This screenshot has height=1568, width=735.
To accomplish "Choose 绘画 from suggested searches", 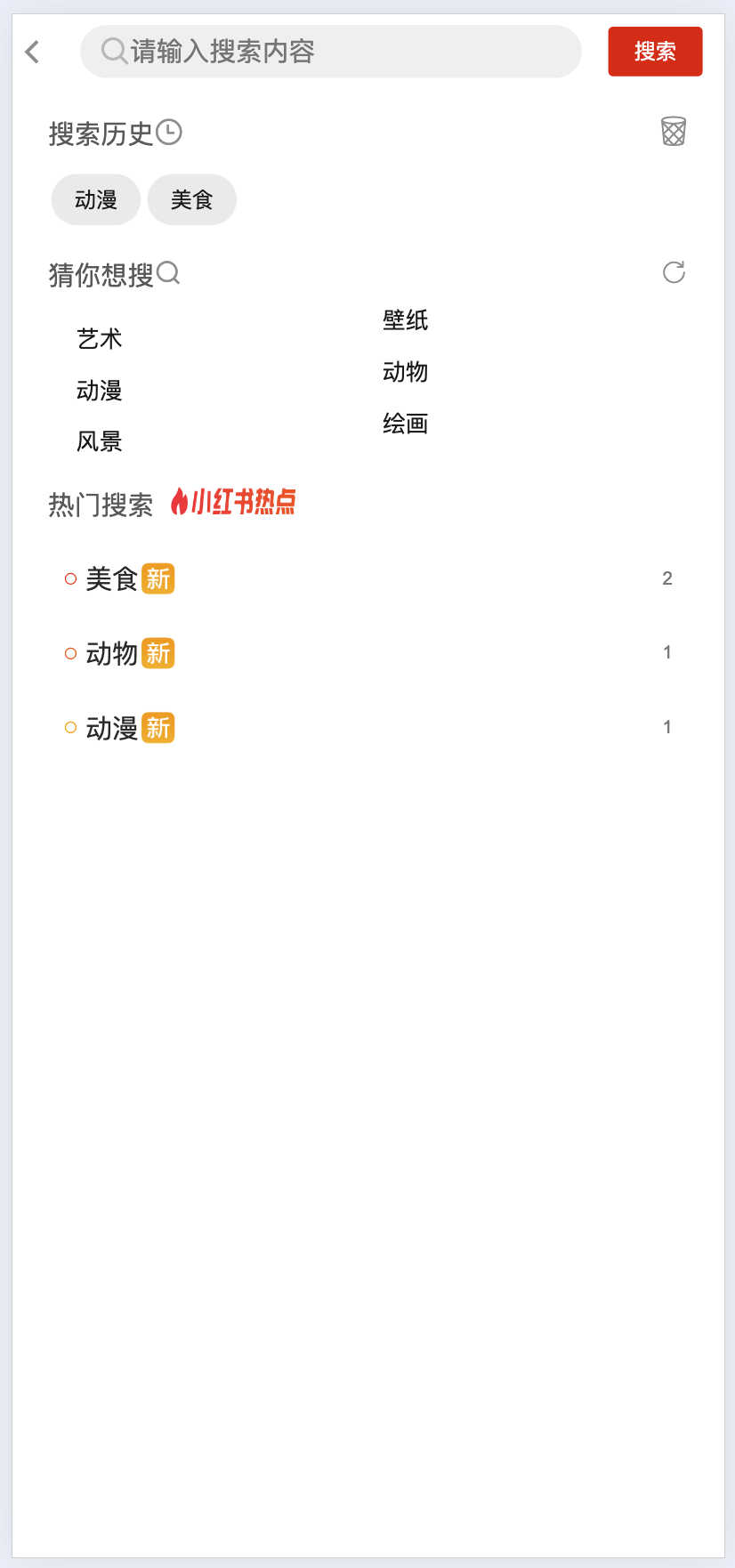I will tap(406, 424).
